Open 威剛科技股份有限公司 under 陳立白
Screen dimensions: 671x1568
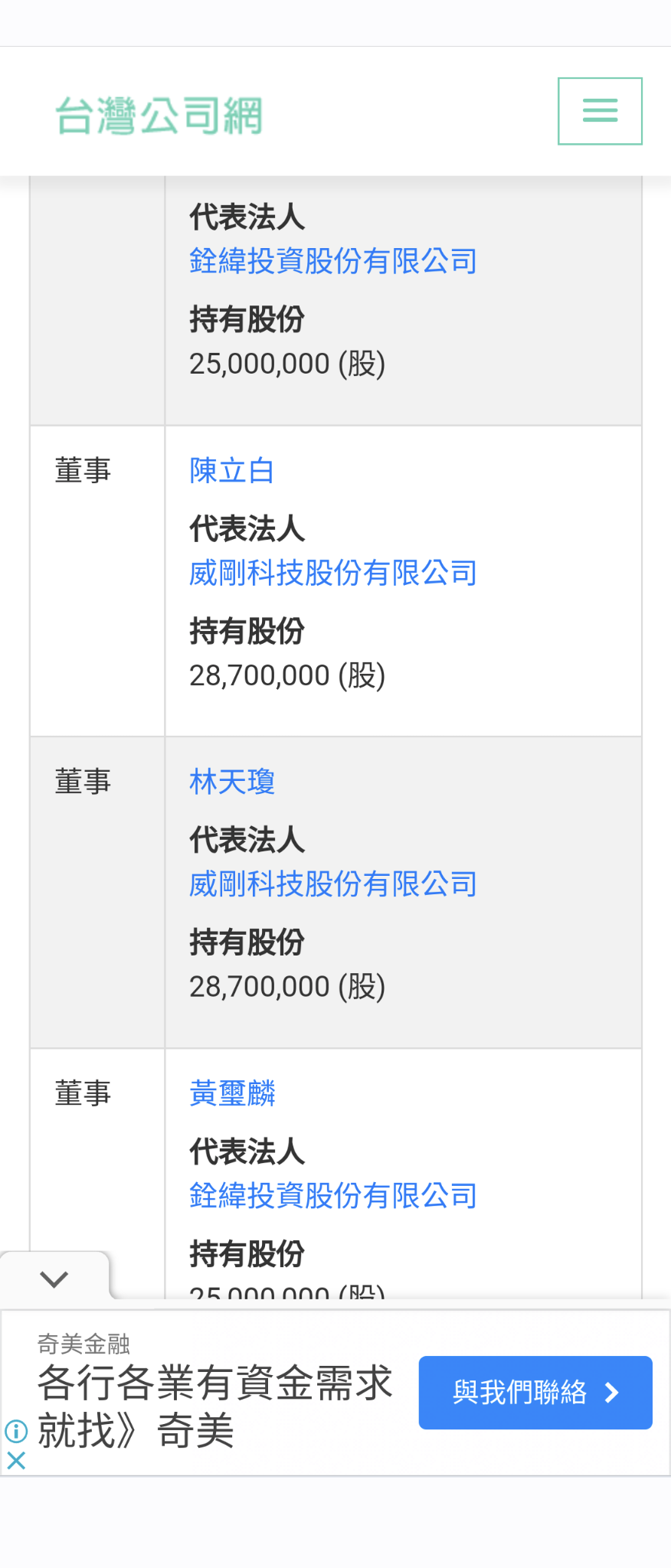(332, 573)
